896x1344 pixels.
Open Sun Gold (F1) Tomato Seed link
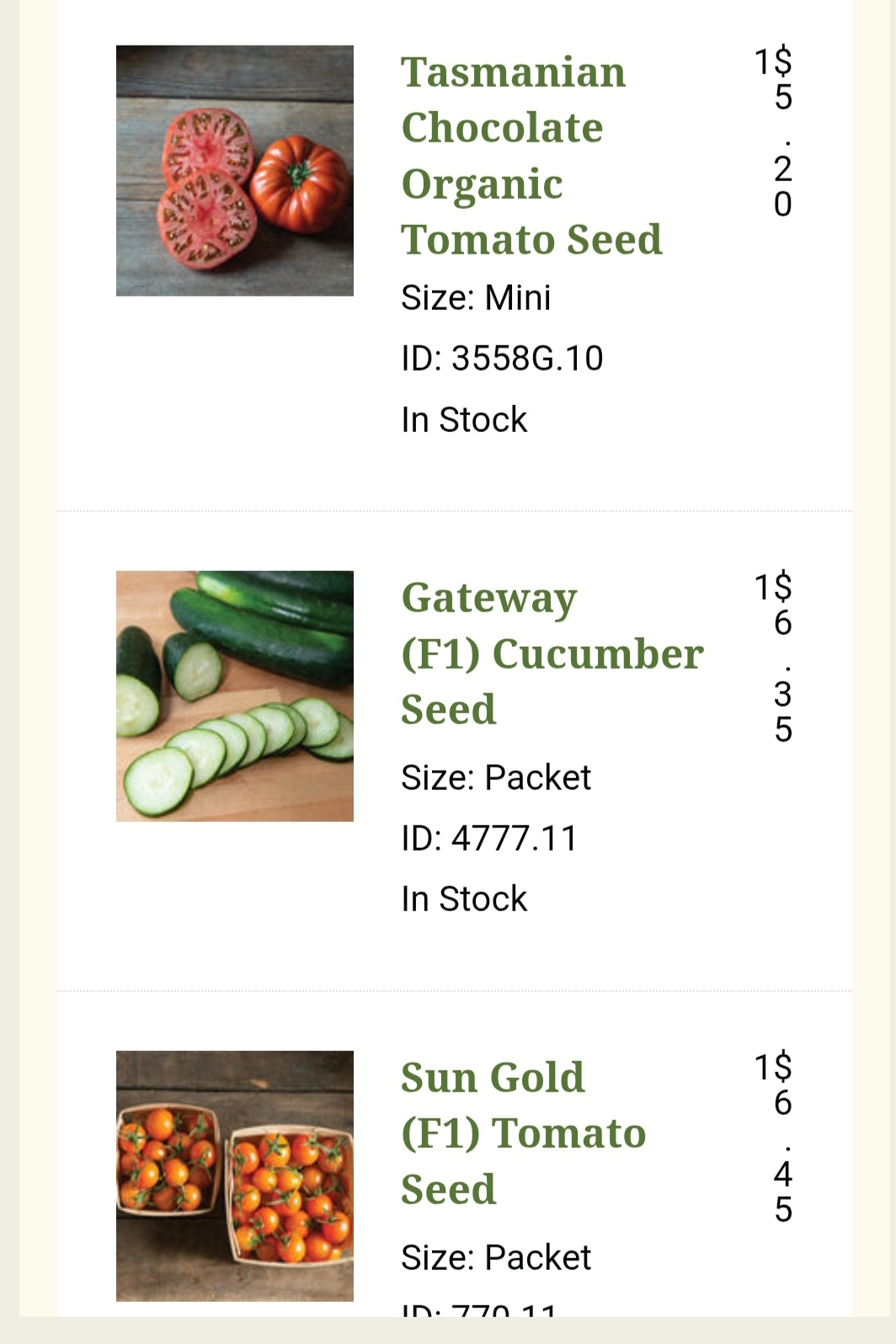point(523,1133)
